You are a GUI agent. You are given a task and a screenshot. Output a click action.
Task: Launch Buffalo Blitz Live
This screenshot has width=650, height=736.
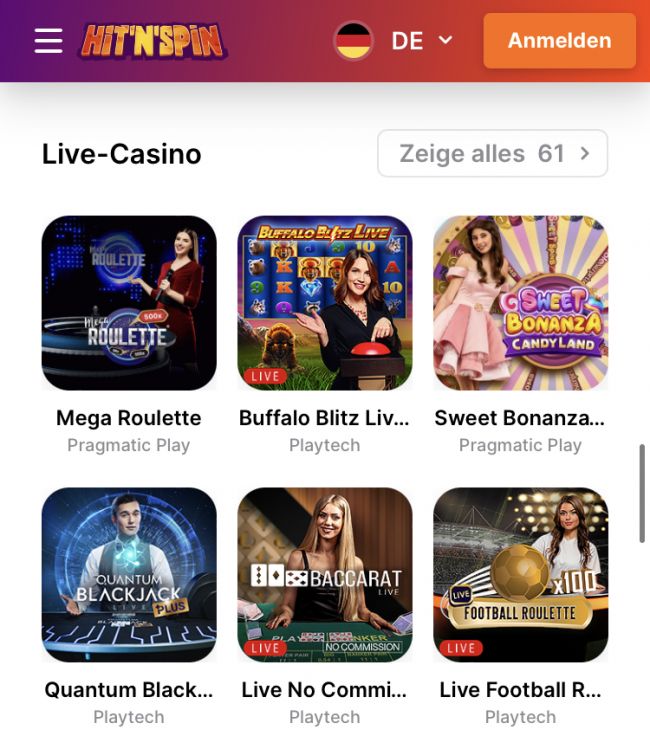(325, 303)
